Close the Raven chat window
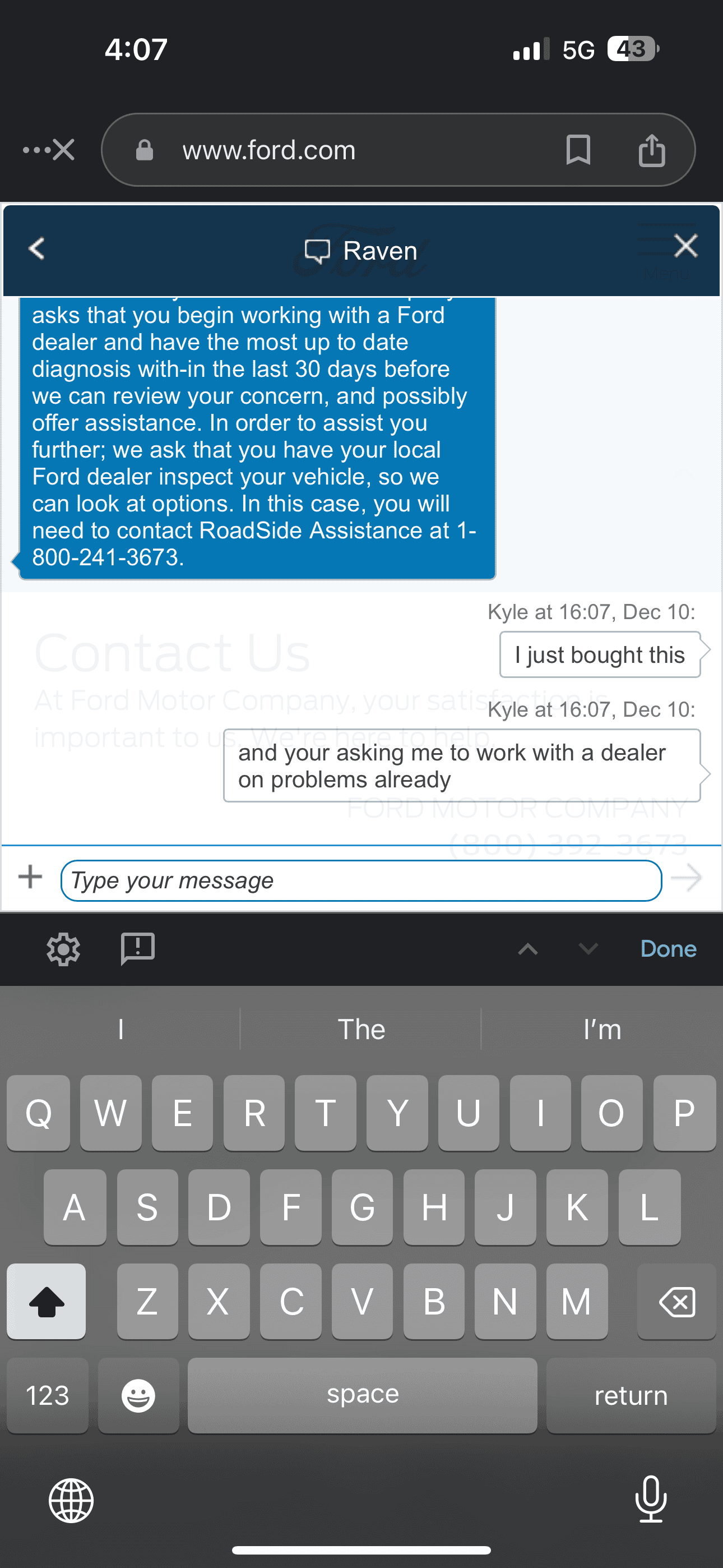Viewport: 723px width, 1568px height. point(685,246)
